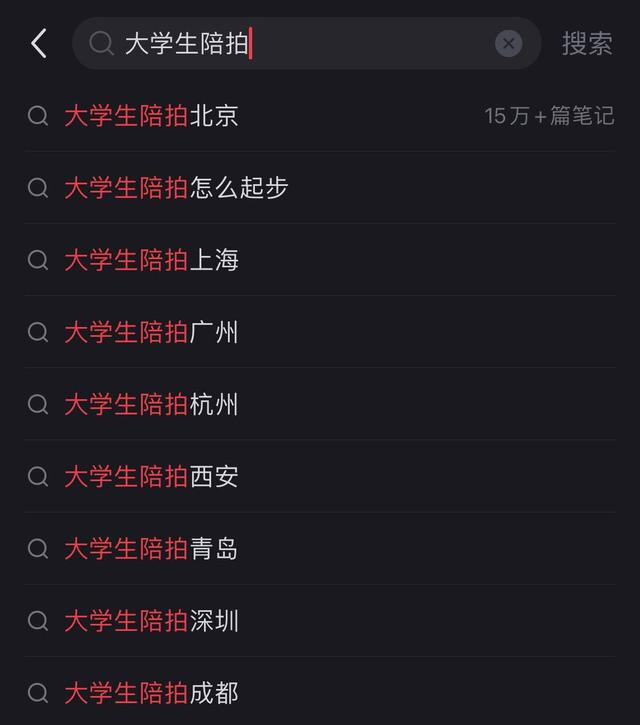Image resolution: width=640 pixels, height=725 pixels.
Task: Open suggestion 大学生陪拍怎么起步
Action: click(x=176, y=188)
